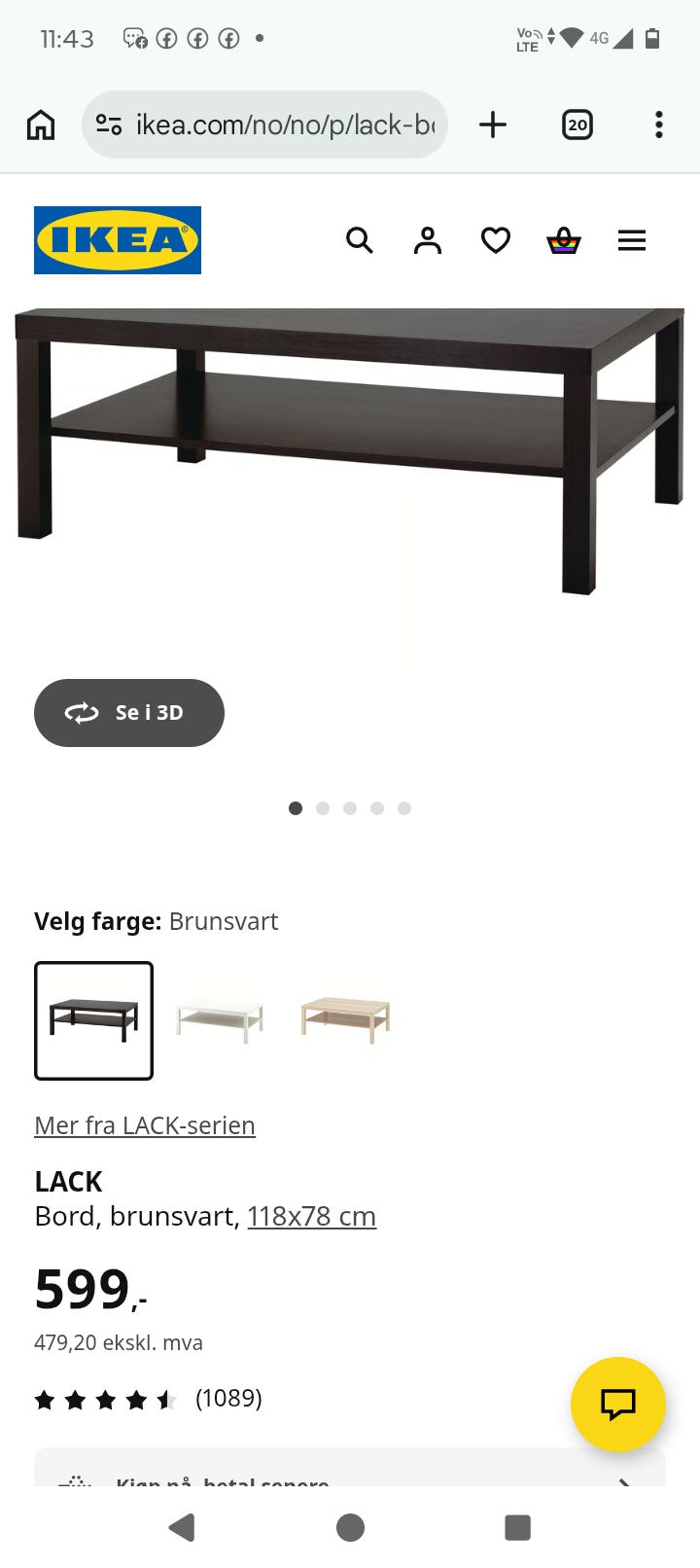Open the tab switcher showing 20 tabs
The height and width of the screenshot is (1568, 700).
tap(577, 125)
